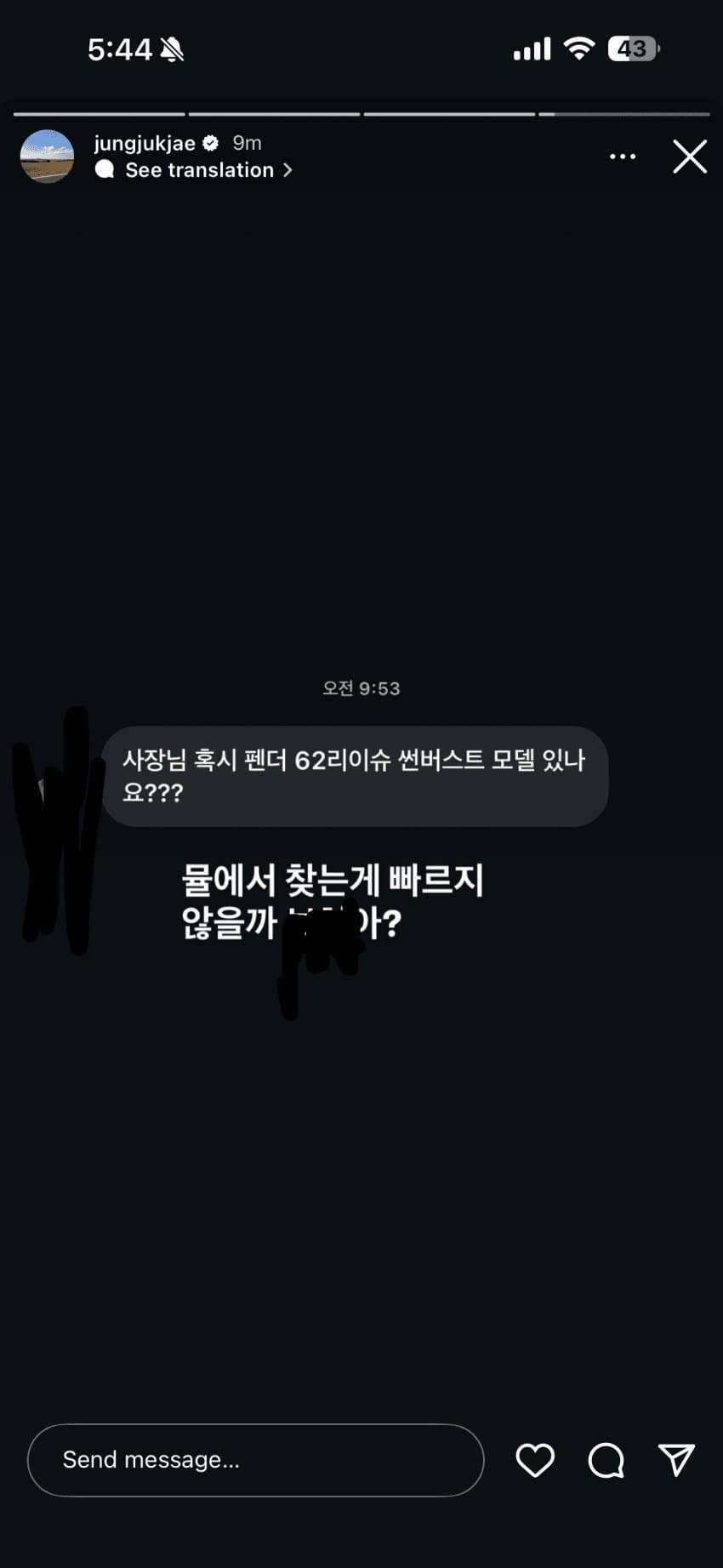Viewport: 723px width, 1568px height.
Task: Tap See translation
Action: click(x=200, y=170)
